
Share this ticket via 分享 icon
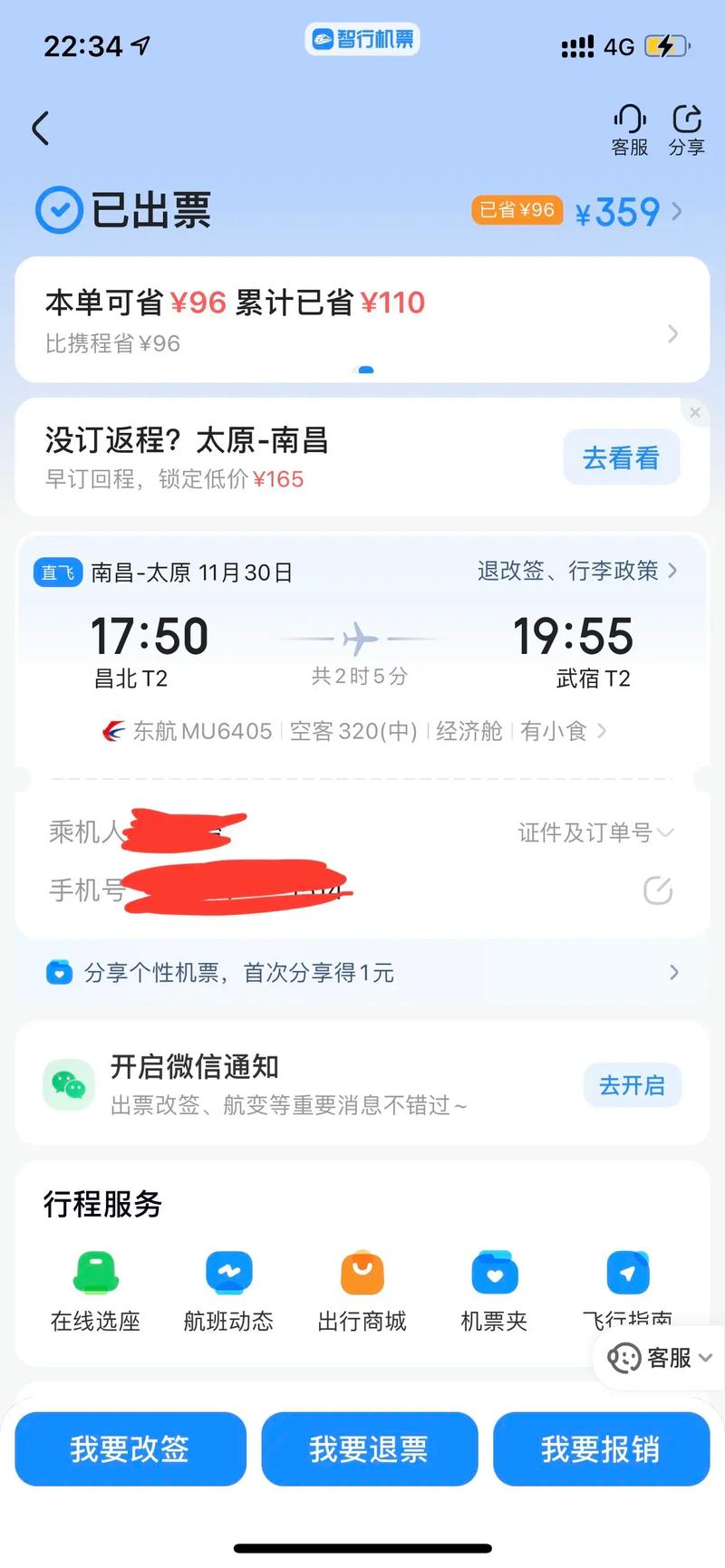[x=687, y=130]
